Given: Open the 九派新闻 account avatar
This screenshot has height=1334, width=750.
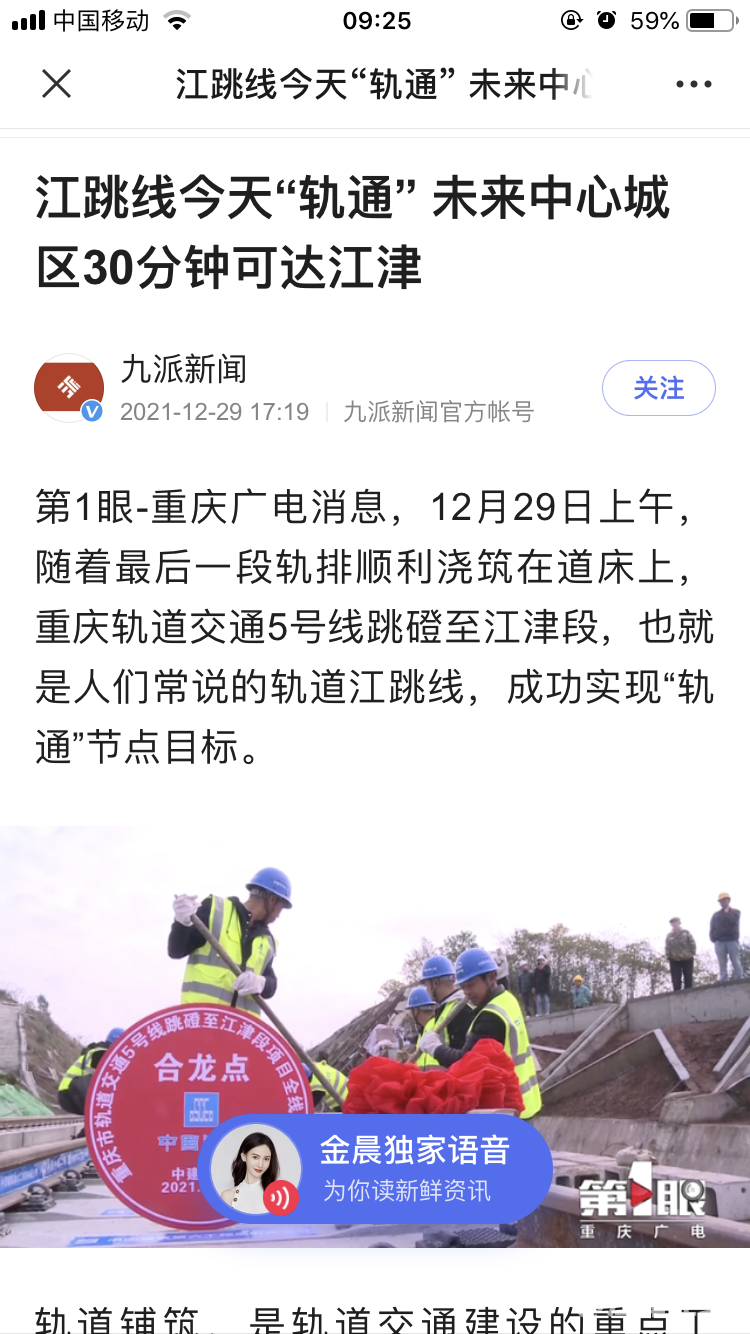Looking at the screenshot, I should [69, 388].
